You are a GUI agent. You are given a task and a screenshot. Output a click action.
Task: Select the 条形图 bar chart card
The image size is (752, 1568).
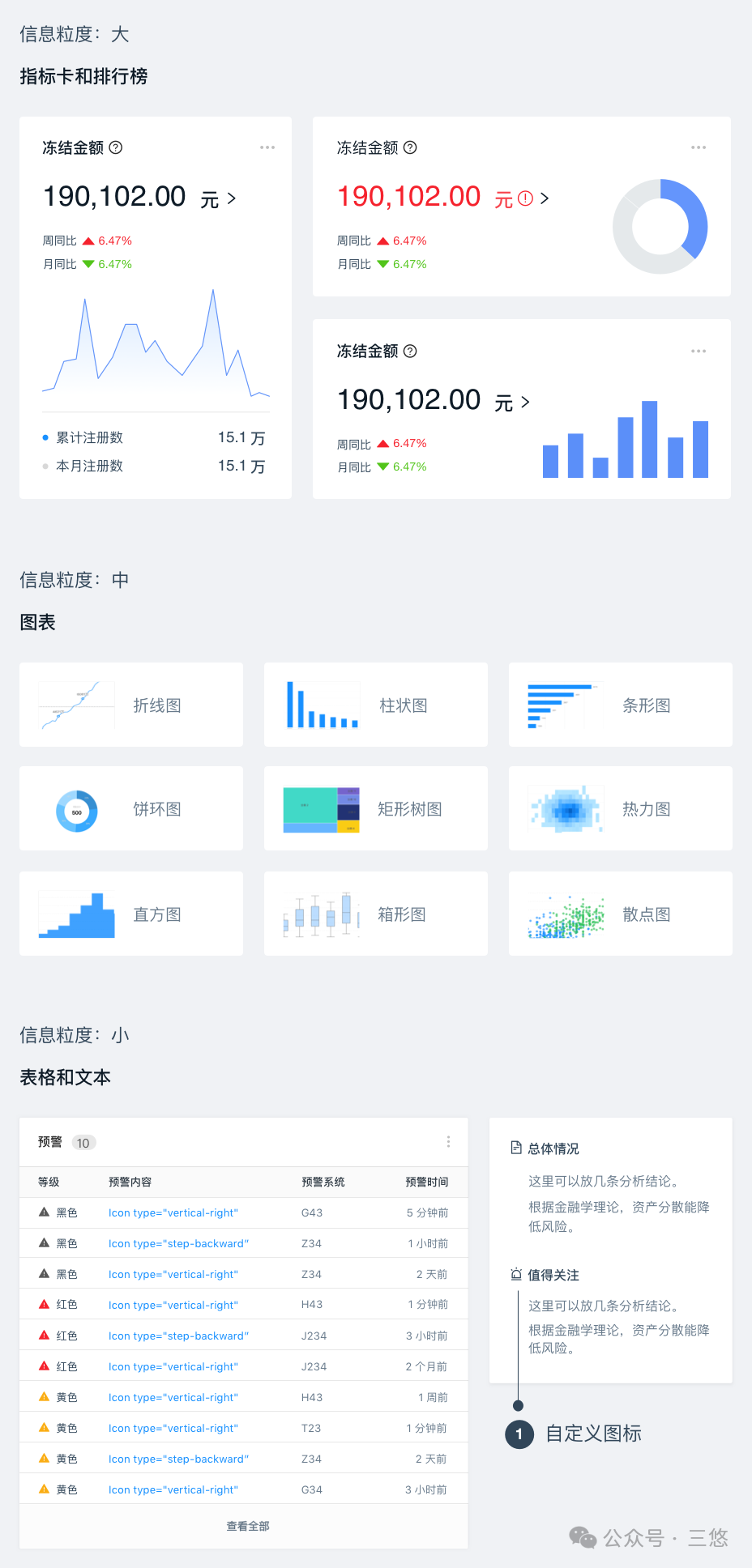coord(620,705)
